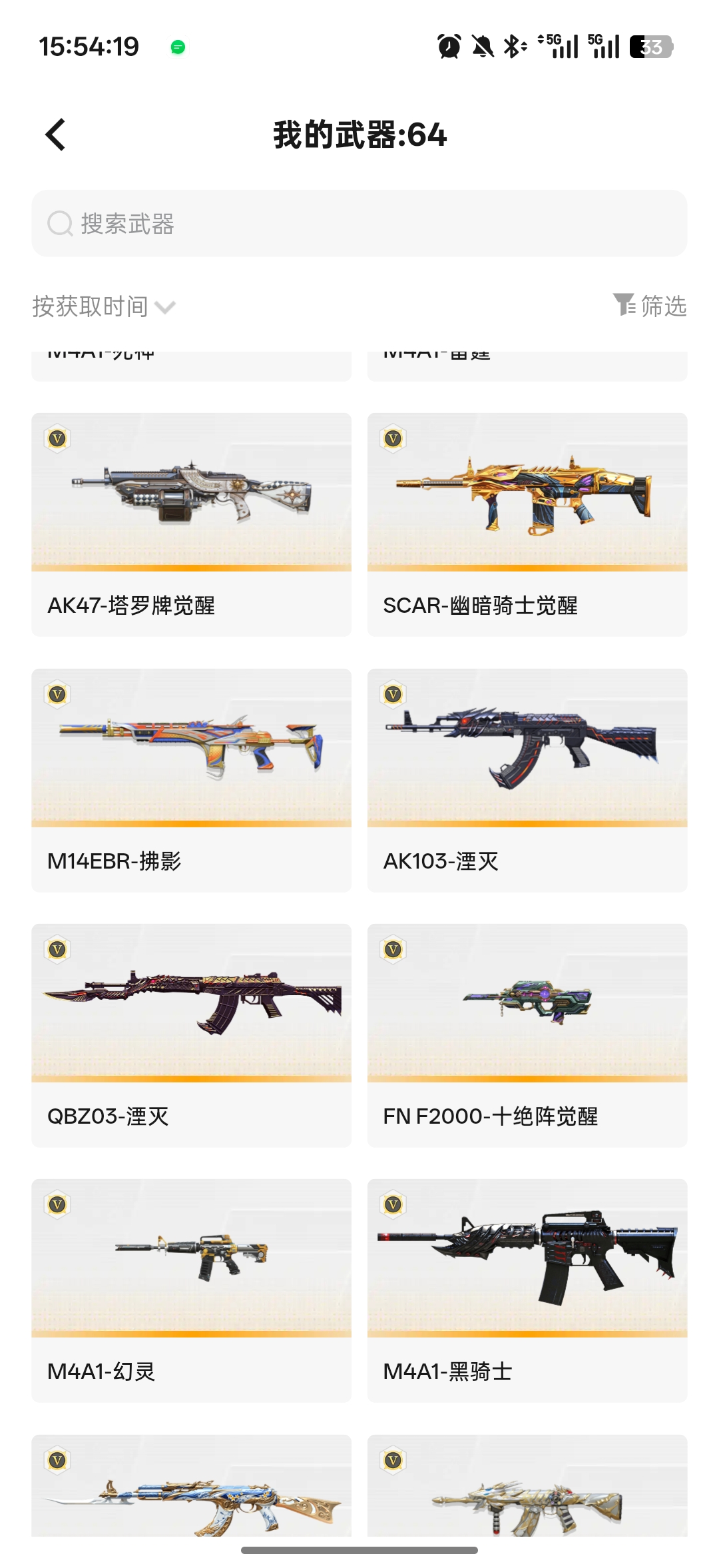Open the SCAR-幽暗骑士觉醒 weapon card
The width and height of the screenshot is (719, 1568).
(527, 525)
